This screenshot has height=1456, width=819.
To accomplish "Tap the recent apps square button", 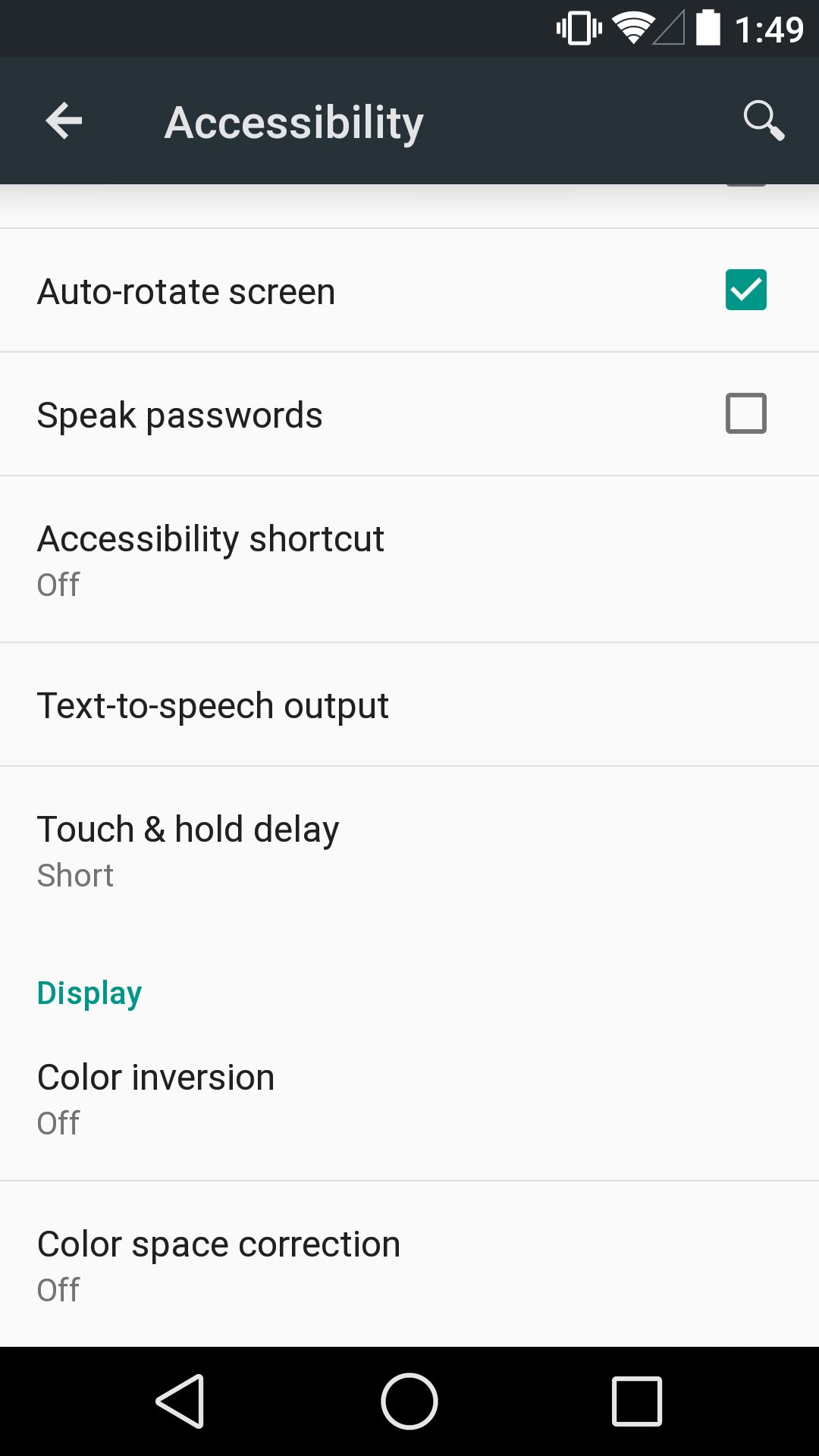I will tap(637, 1401).
